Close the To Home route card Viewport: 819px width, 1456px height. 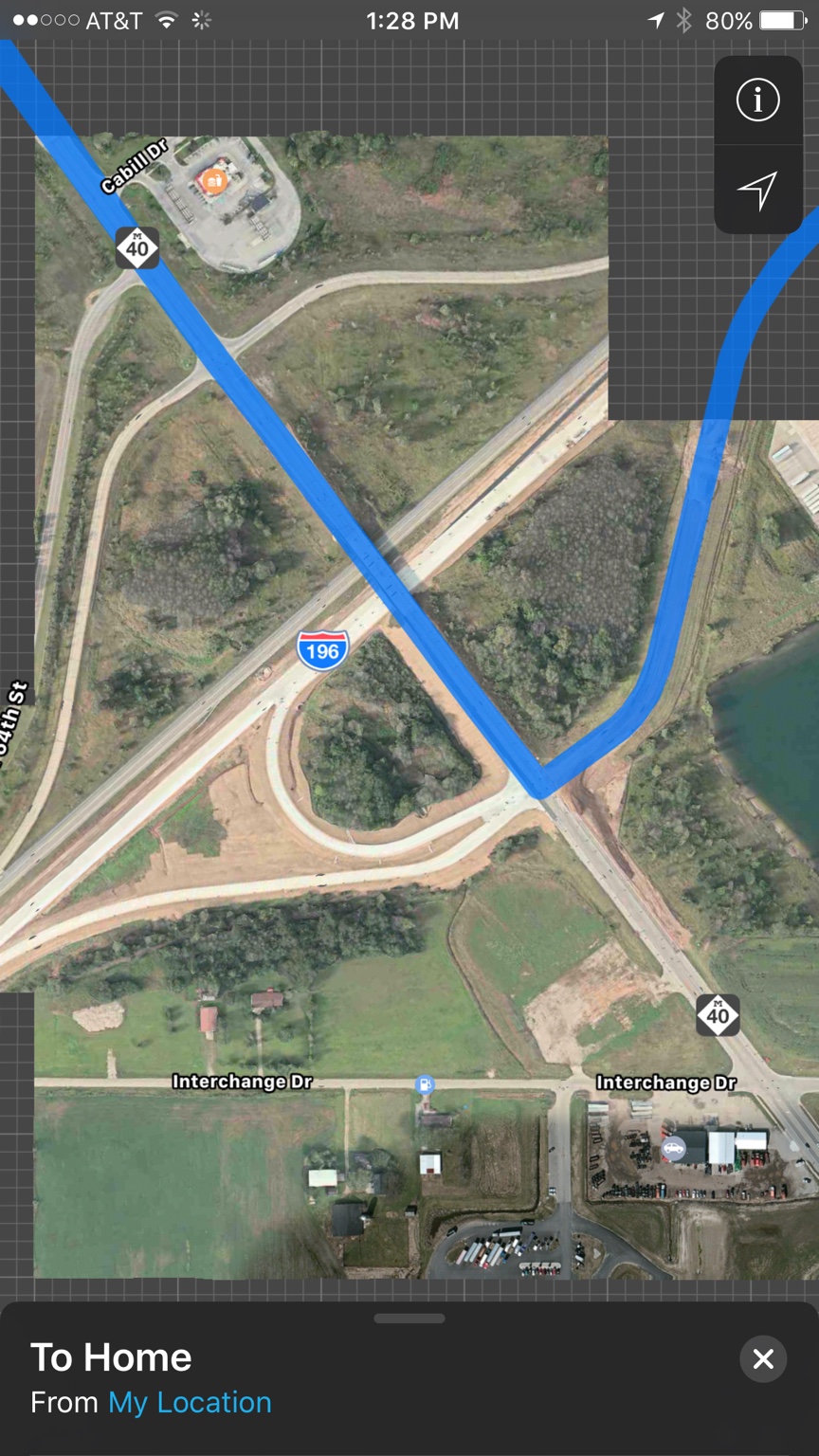coord(763,1359)
